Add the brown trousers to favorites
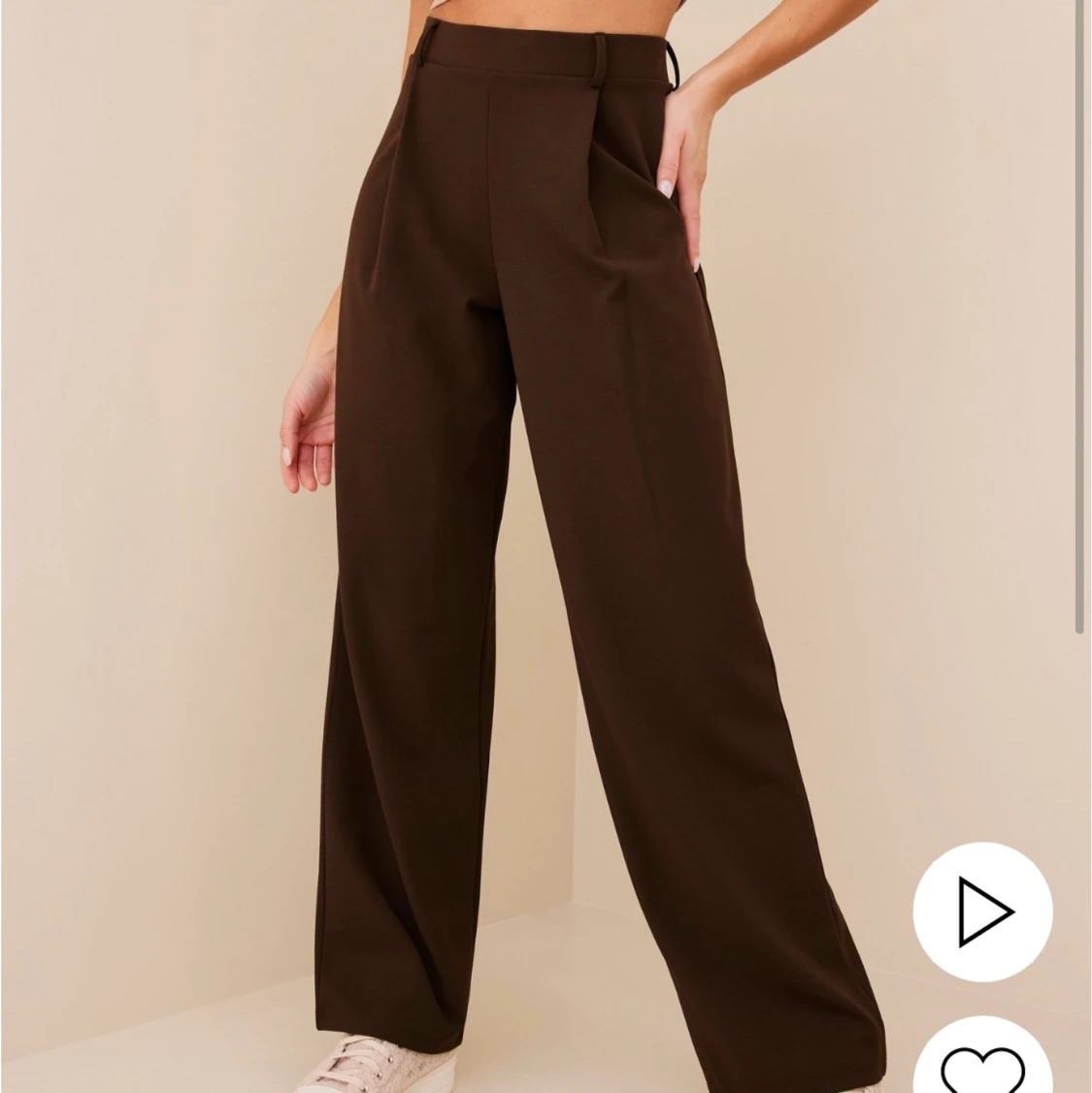This screenshot has height=1093, width=1092. pyautogui.click(x=982, y=1060)
